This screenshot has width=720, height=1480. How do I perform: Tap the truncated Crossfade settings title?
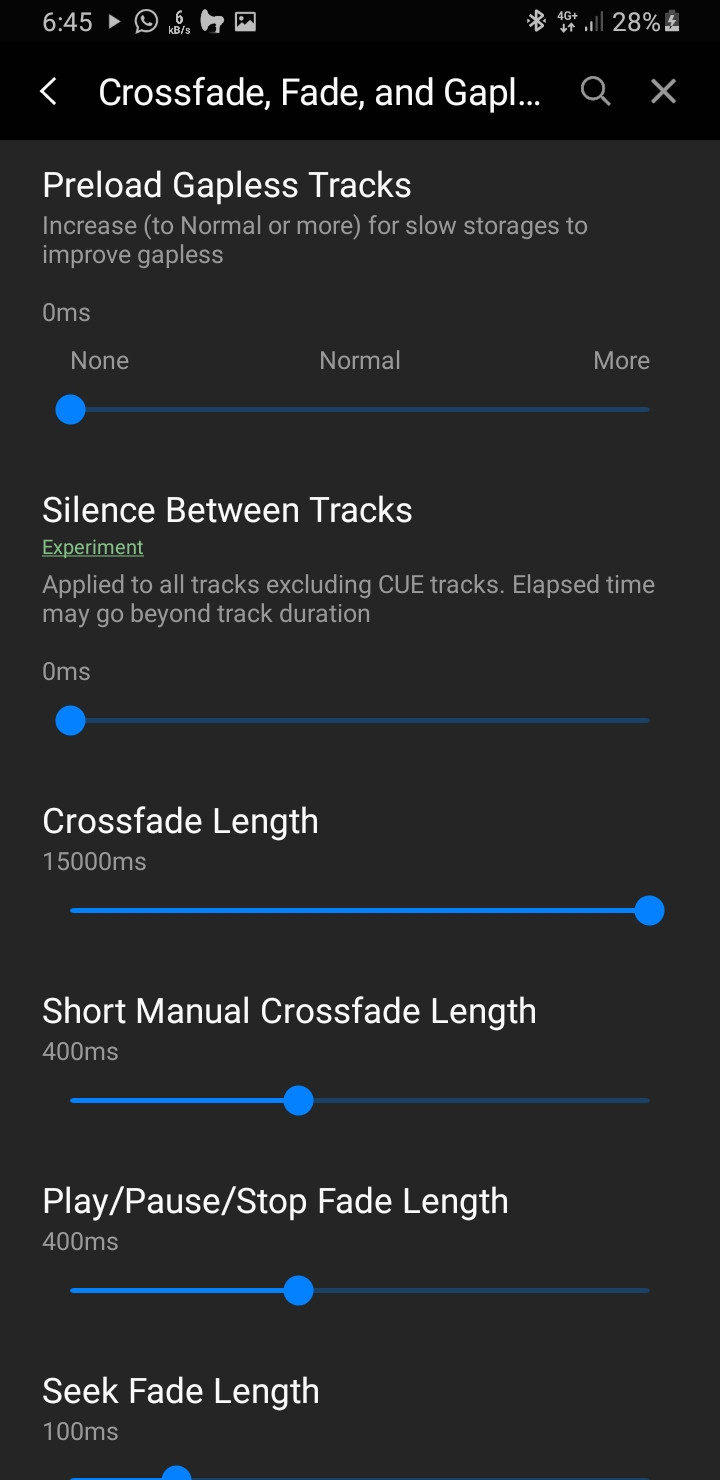320,91
